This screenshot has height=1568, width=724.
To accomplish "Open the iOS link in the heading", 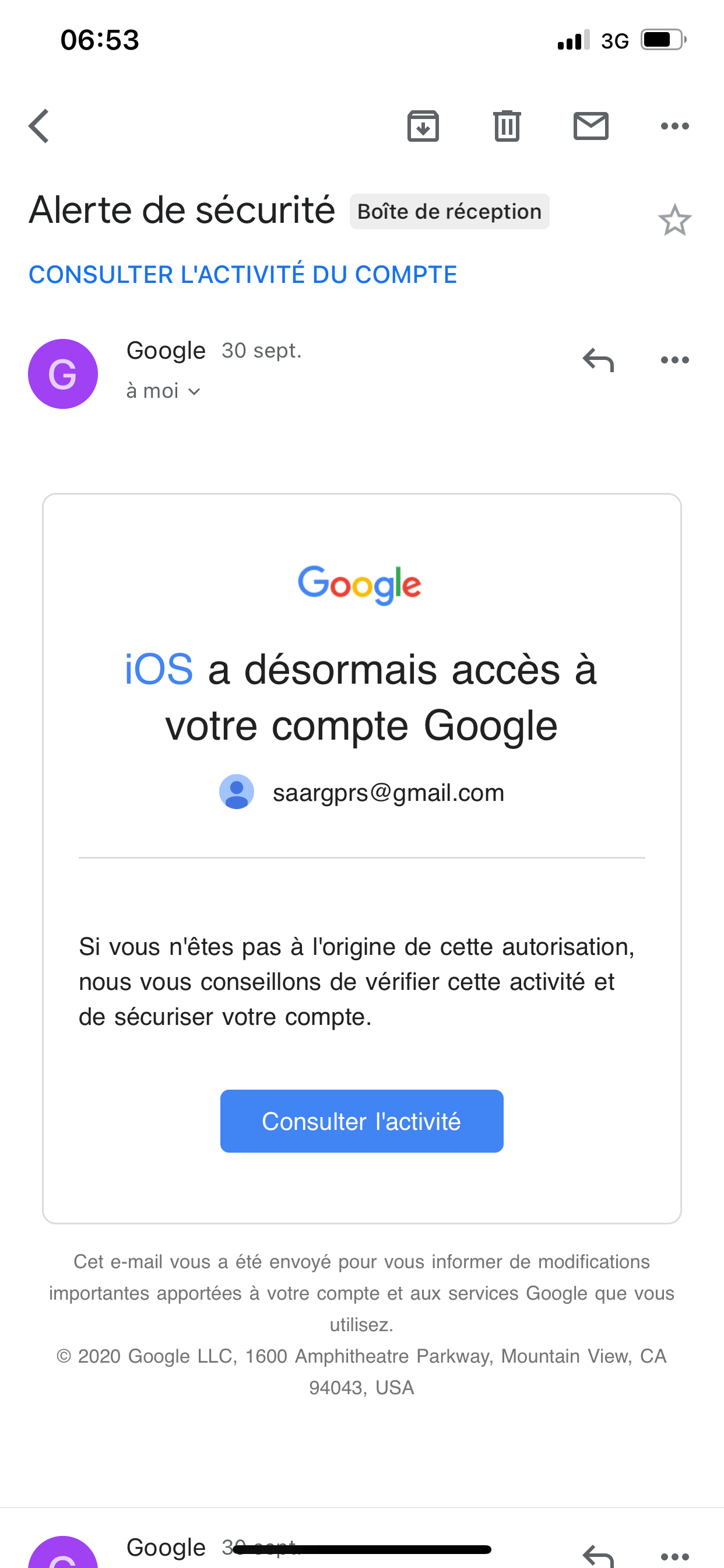I will 159,670.
